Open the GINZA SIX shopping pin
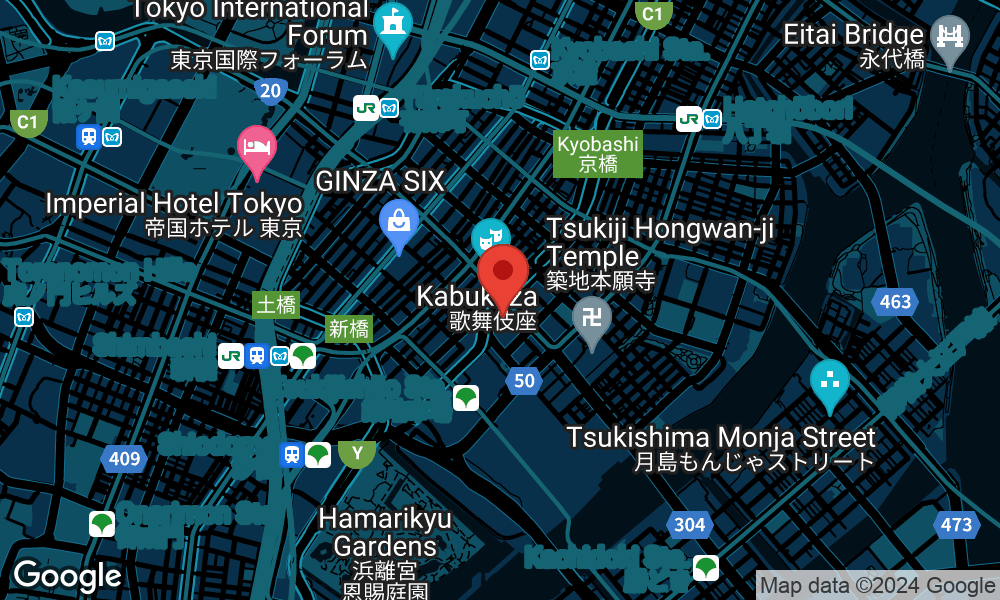The image size is (1000, 600). (399, 227)
